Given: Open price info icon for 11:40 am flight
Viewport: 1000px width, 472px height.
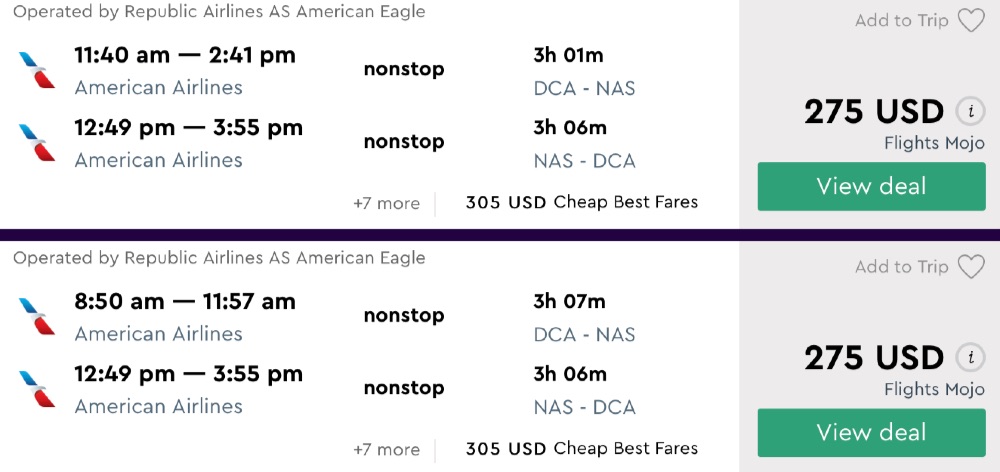Looking at the screenshot, I should tap(969, 111).
